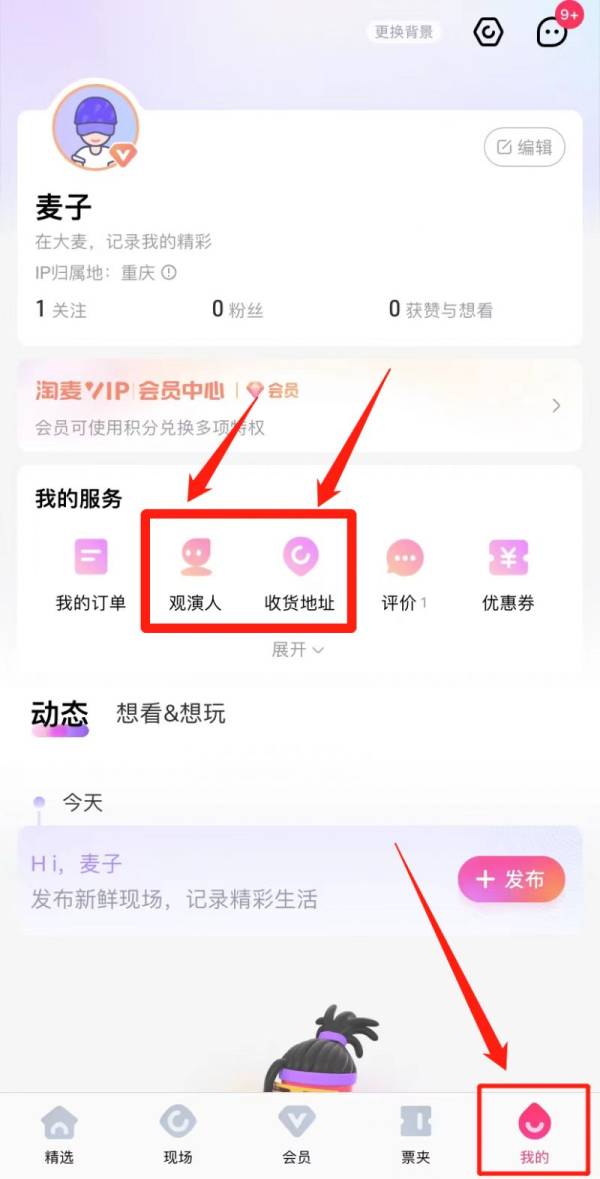
Task: Open the profile avatar
Action: pos(95,128)
